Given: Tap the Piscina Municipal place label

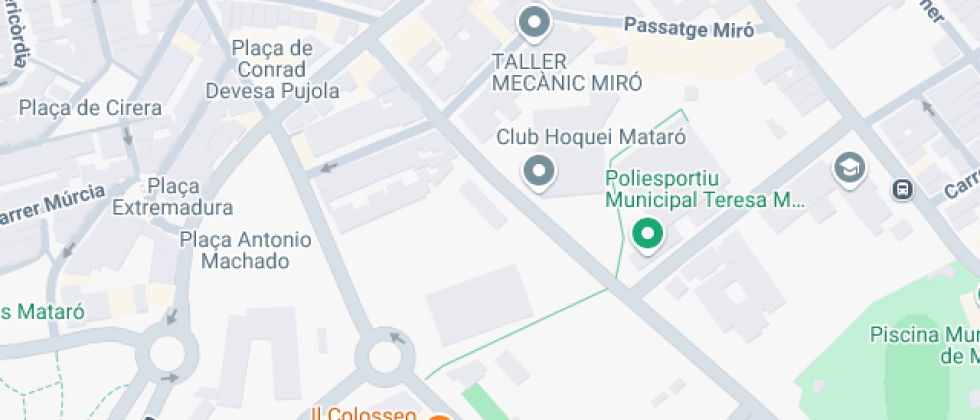Looking at the screenshot, I should click(925, 345).
